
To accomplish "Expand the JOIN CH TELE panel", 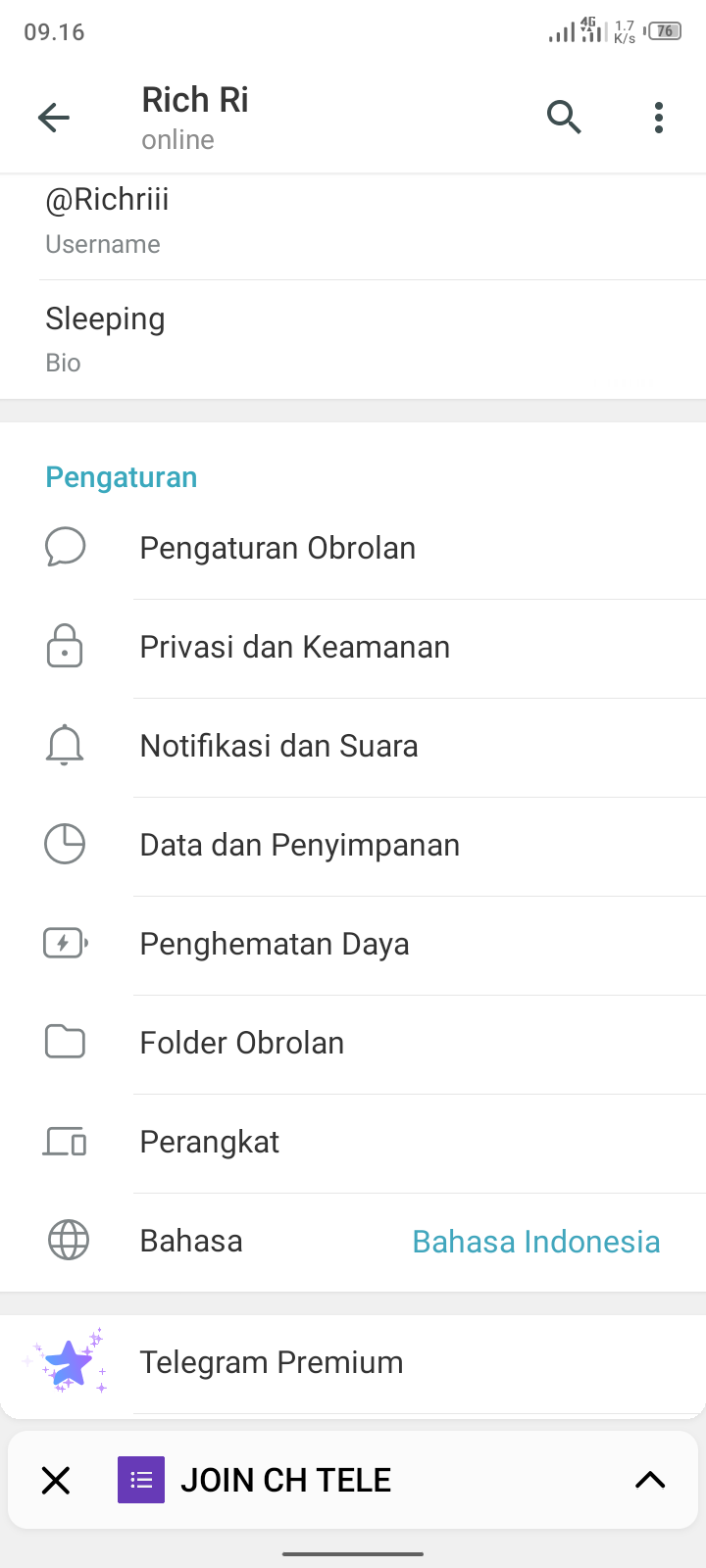I will [650, 1480].
